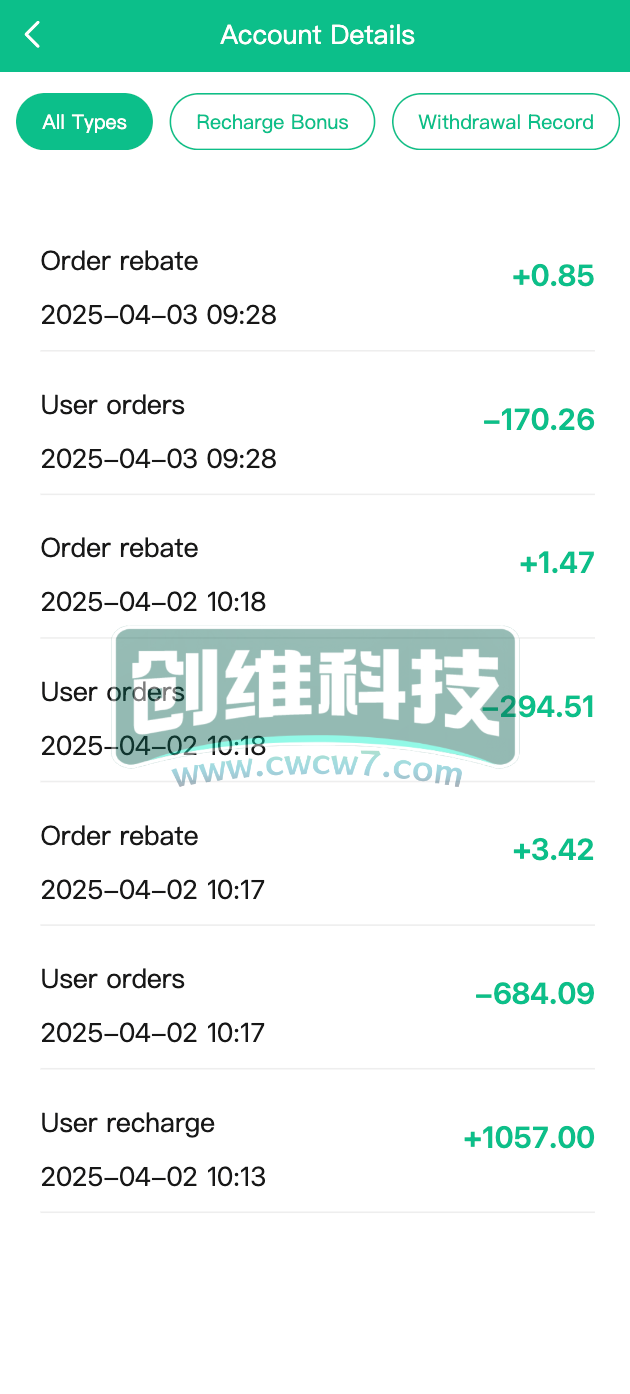Go back from Account Details
This screenshot has height=1394, width=630.
[x=32, y=35]
